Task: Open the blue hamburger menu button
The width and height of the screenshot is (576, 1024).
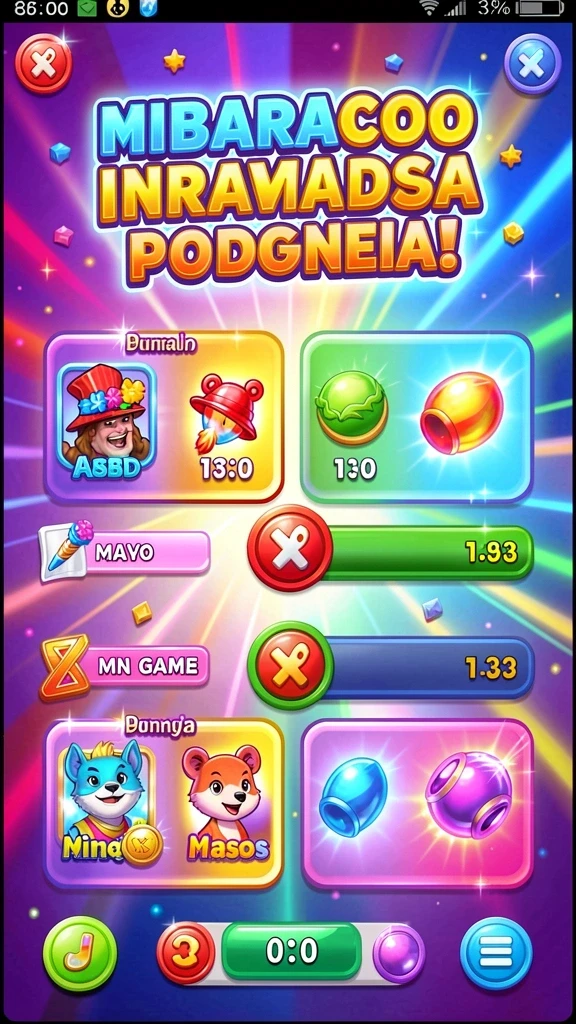Action: pyautogui.click(x=496, y=953)
